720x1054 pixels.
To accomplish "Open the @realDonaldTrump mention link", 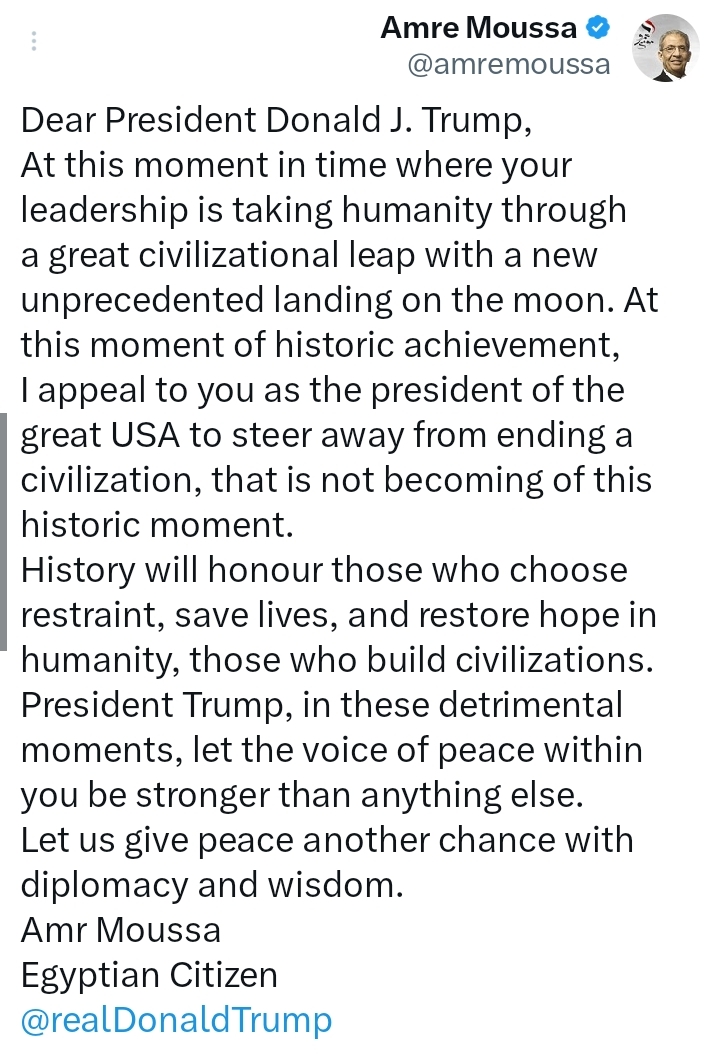I will click(x=176, y=1020).
